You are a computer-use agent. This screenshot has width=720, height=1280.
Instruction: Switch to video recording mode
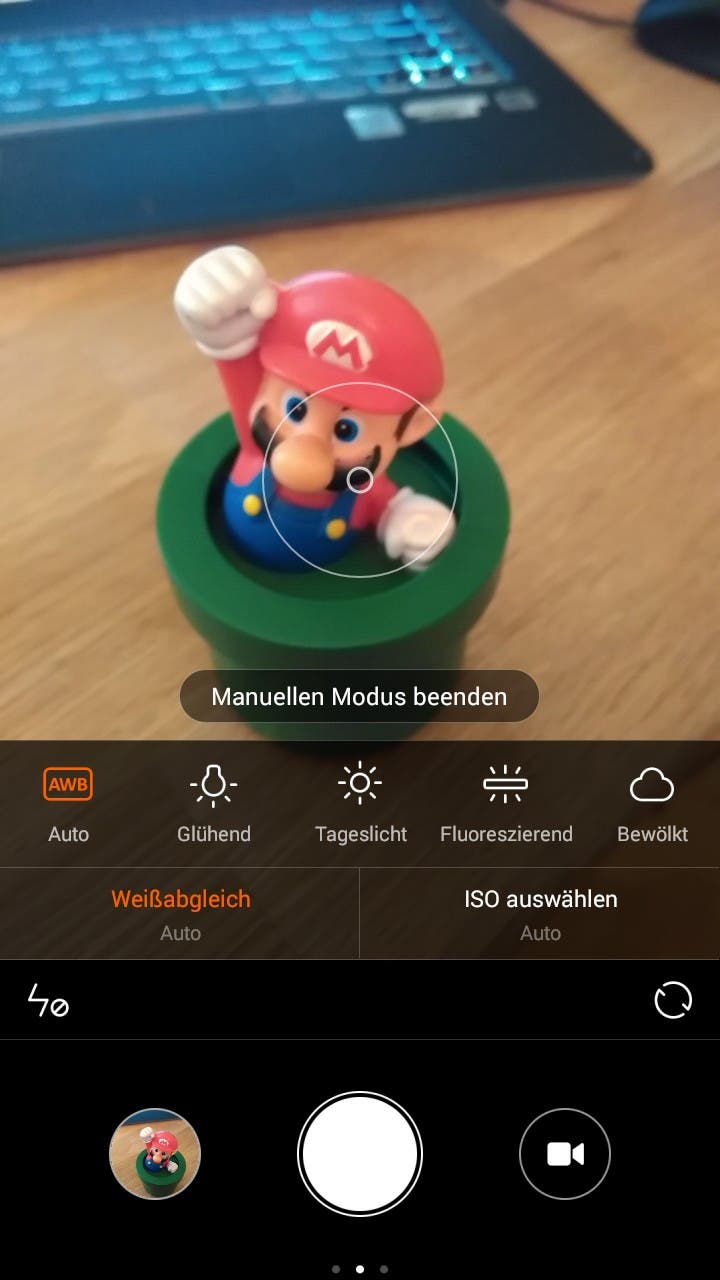(565, 1154)
